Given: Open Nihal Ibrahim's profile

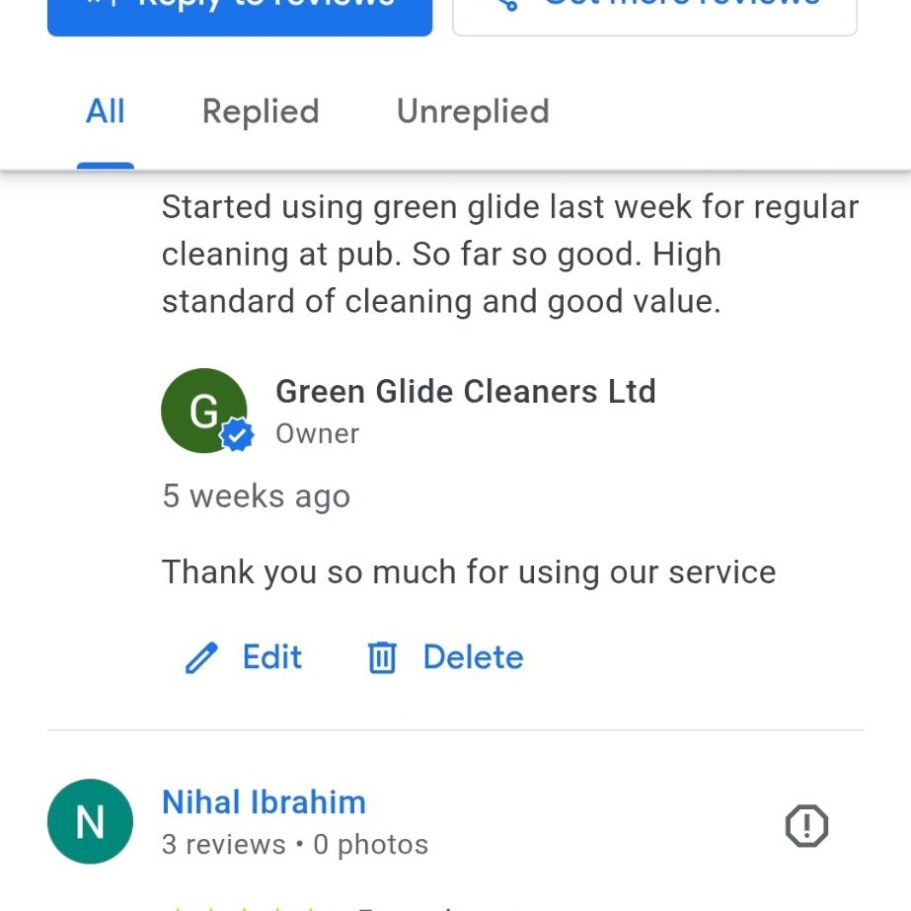Looking at the screenshot, I should [x=264, y=802].
